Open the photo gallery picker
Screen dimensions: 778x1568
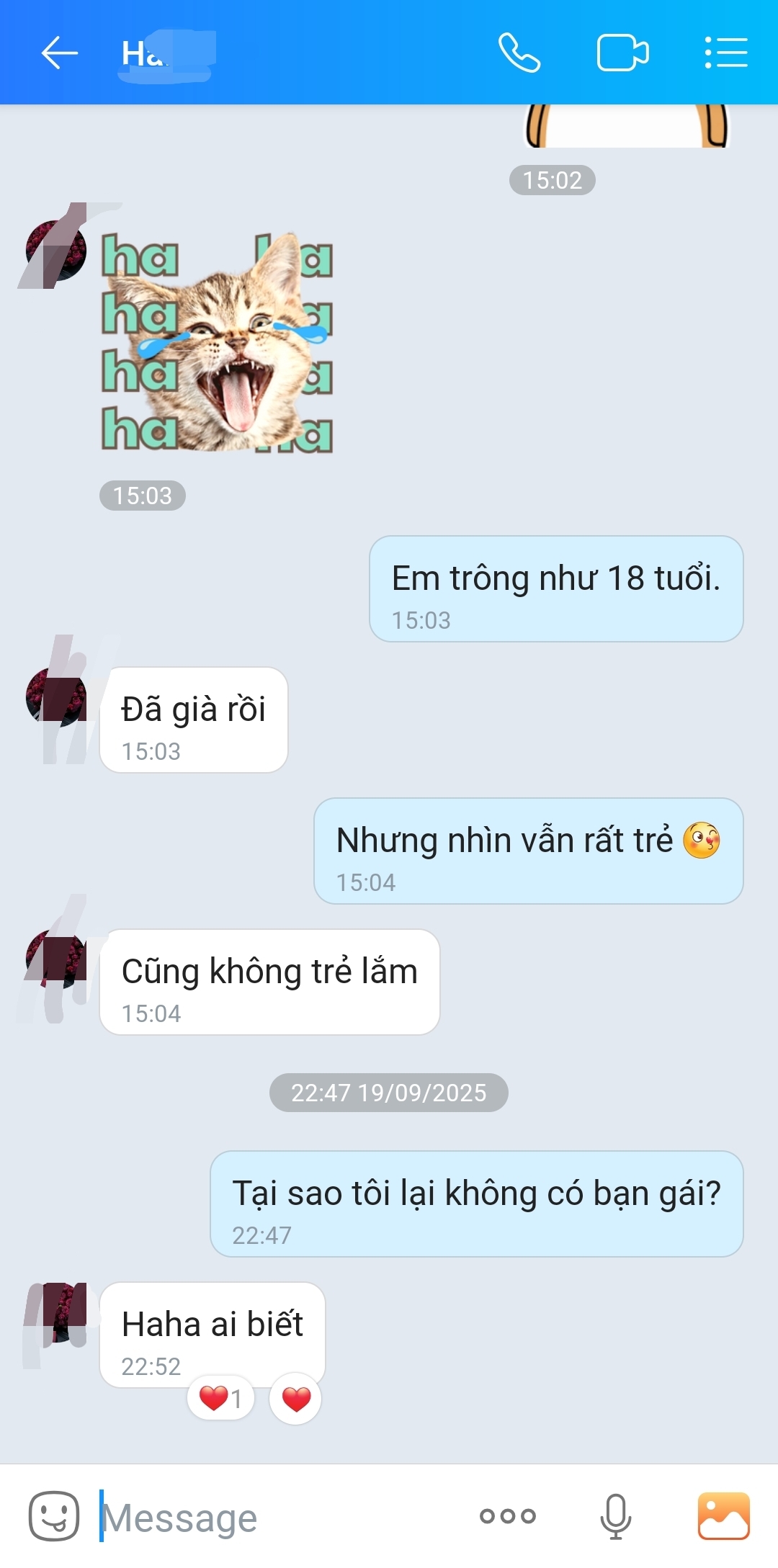(723, 1515)
